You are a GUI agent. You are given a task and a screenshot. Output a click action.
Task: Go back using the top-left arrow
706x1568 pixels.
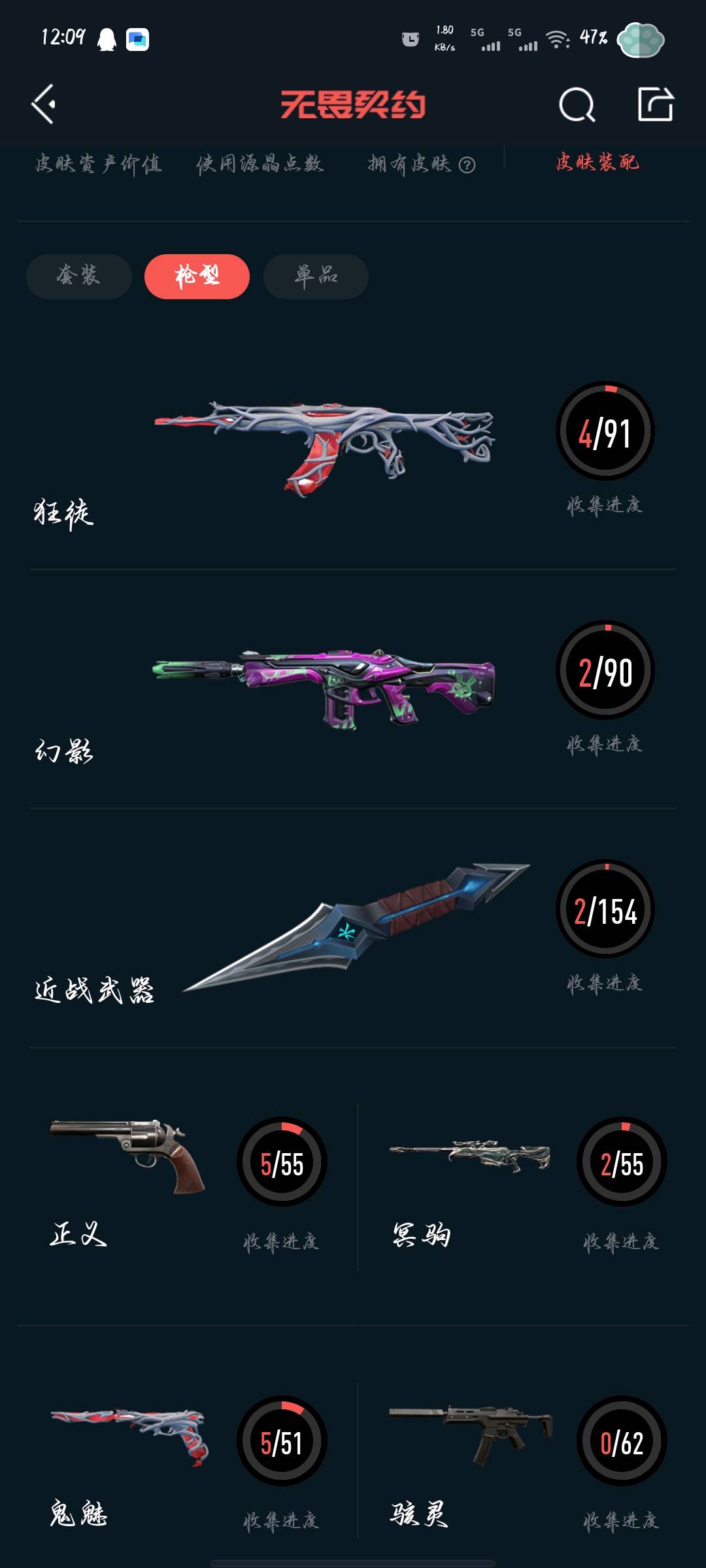(x=44, y=104)
